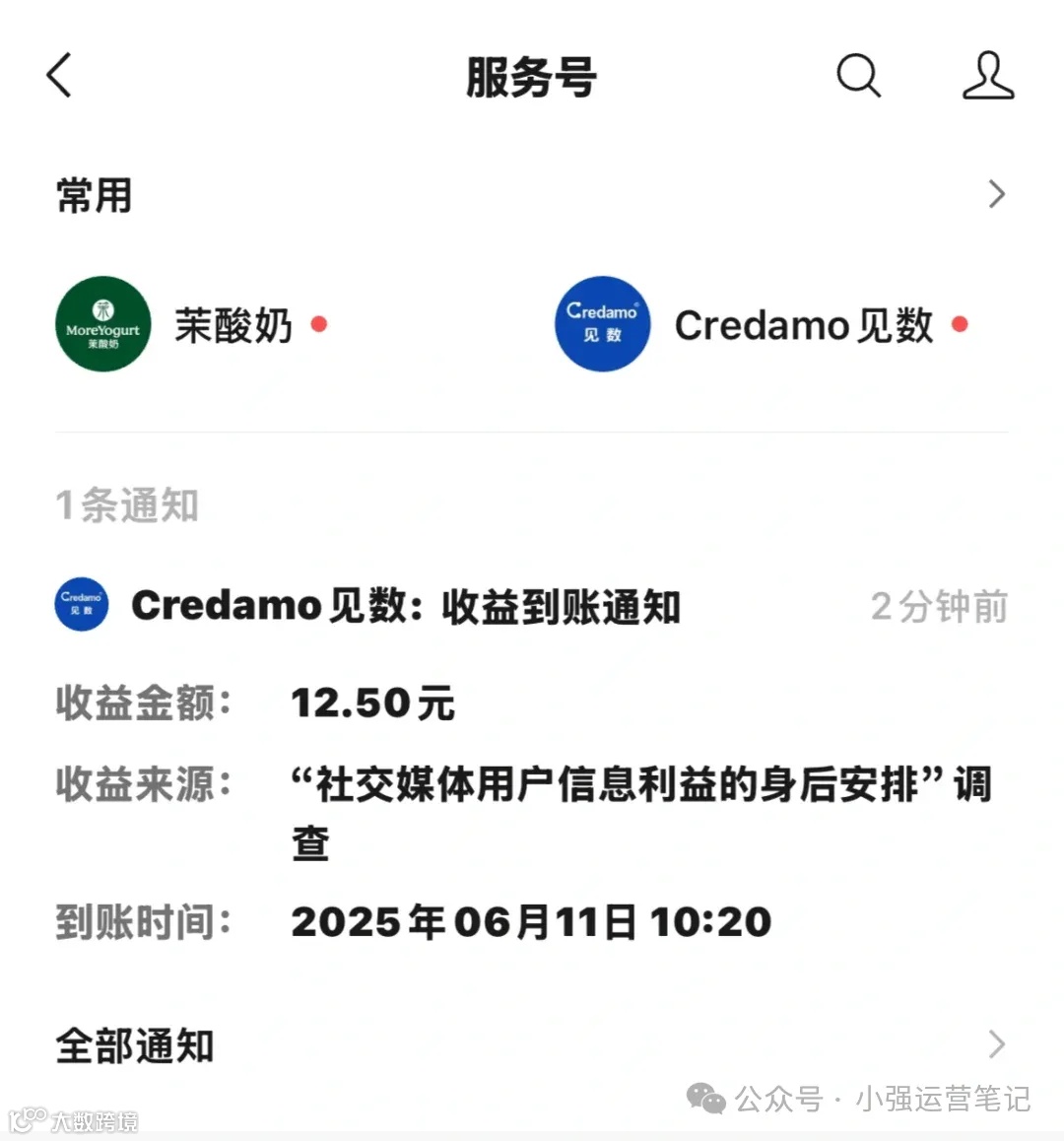The width and height of the screenshot is (1064, 1141).
Task: Tap the Credamo icon next to the notification
Action: (x=81, y=604)
